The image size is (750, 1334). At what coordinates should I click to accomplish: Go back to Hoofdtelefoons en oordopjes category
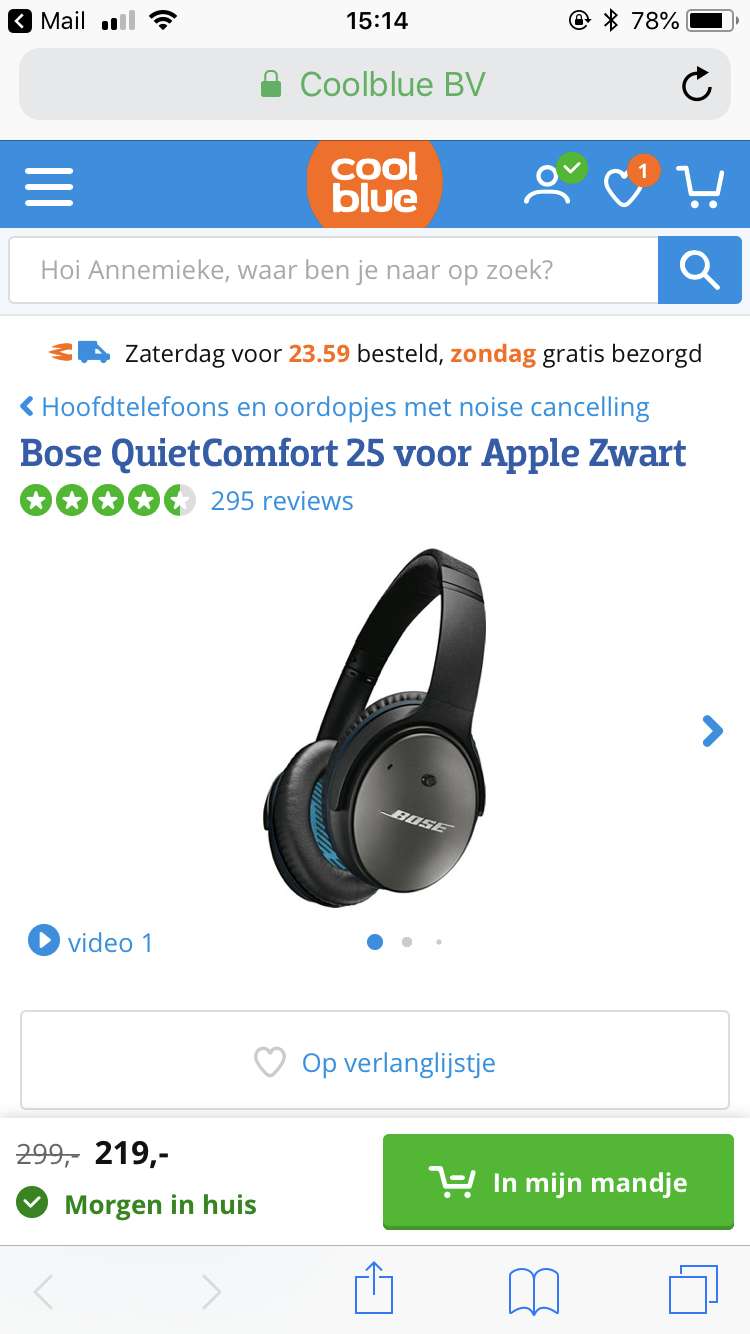pyautogui.click(x=335, y=407)
